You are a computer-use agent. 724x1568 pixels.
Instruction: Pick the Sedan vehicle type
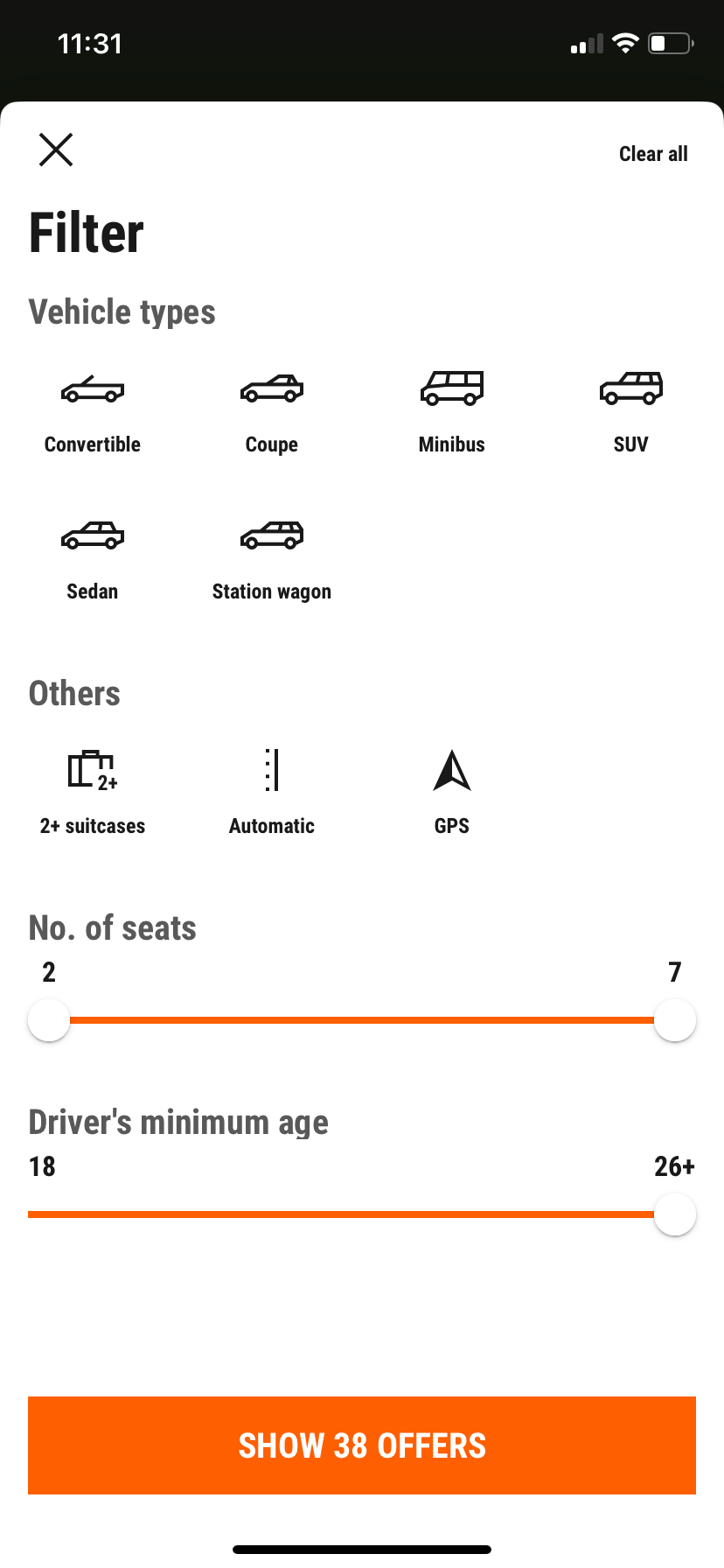click(x=93, y=559)
